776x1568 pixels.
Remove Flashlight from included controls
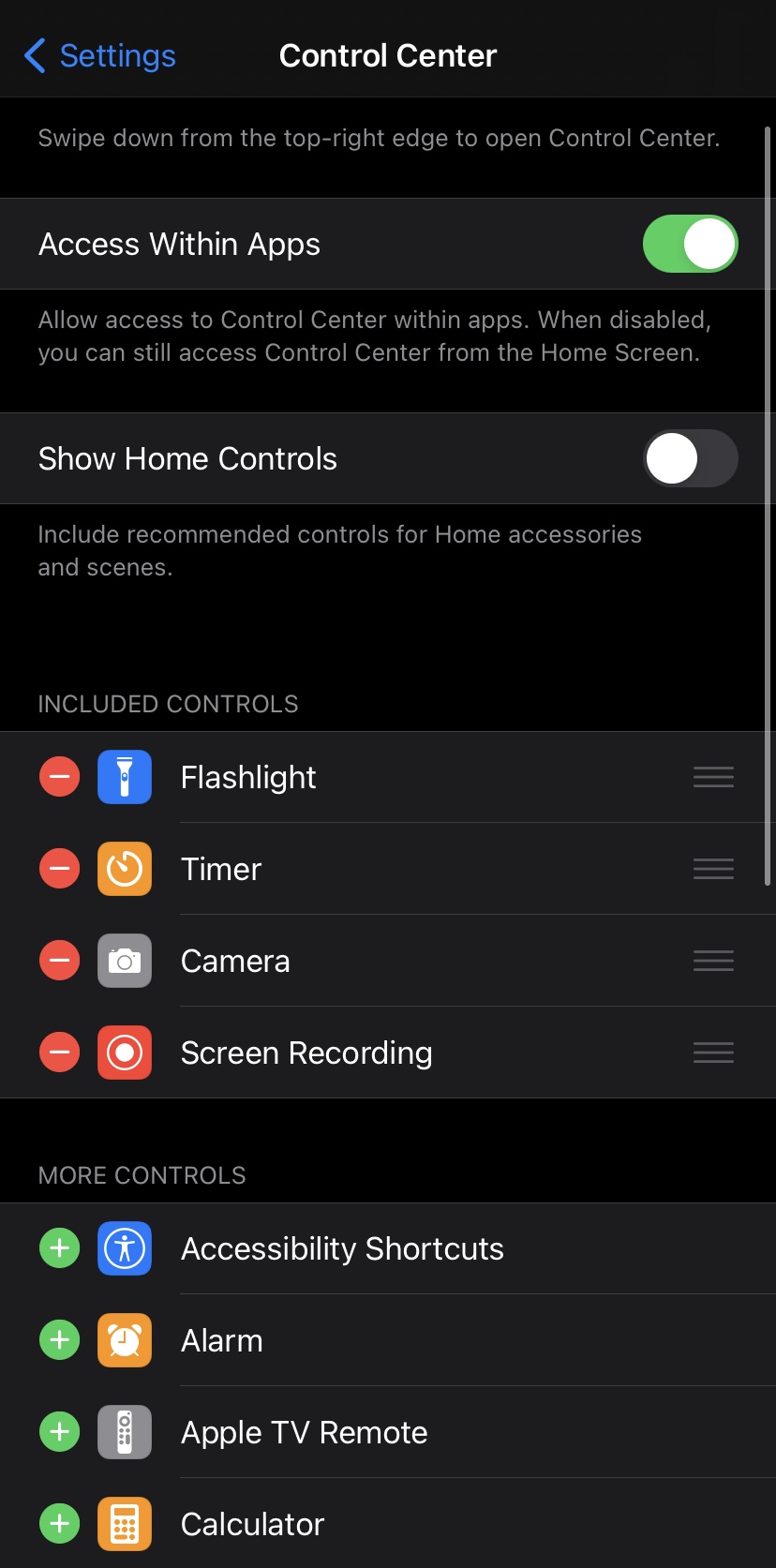point(59,777)
